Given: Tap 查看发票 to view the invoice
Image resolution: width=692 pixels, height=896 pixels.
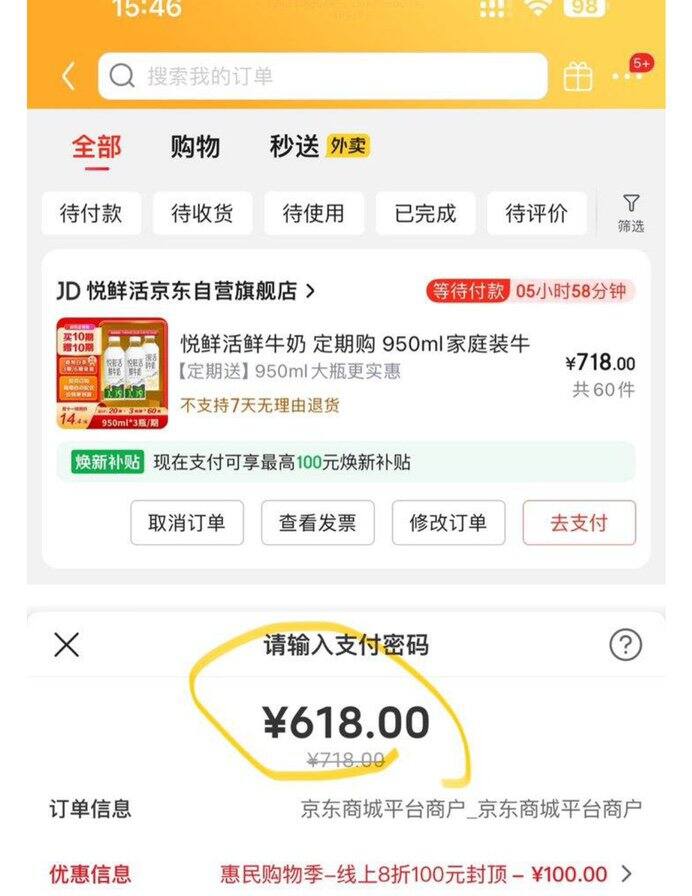Looking at the screenshot, I should coord(317,523).
